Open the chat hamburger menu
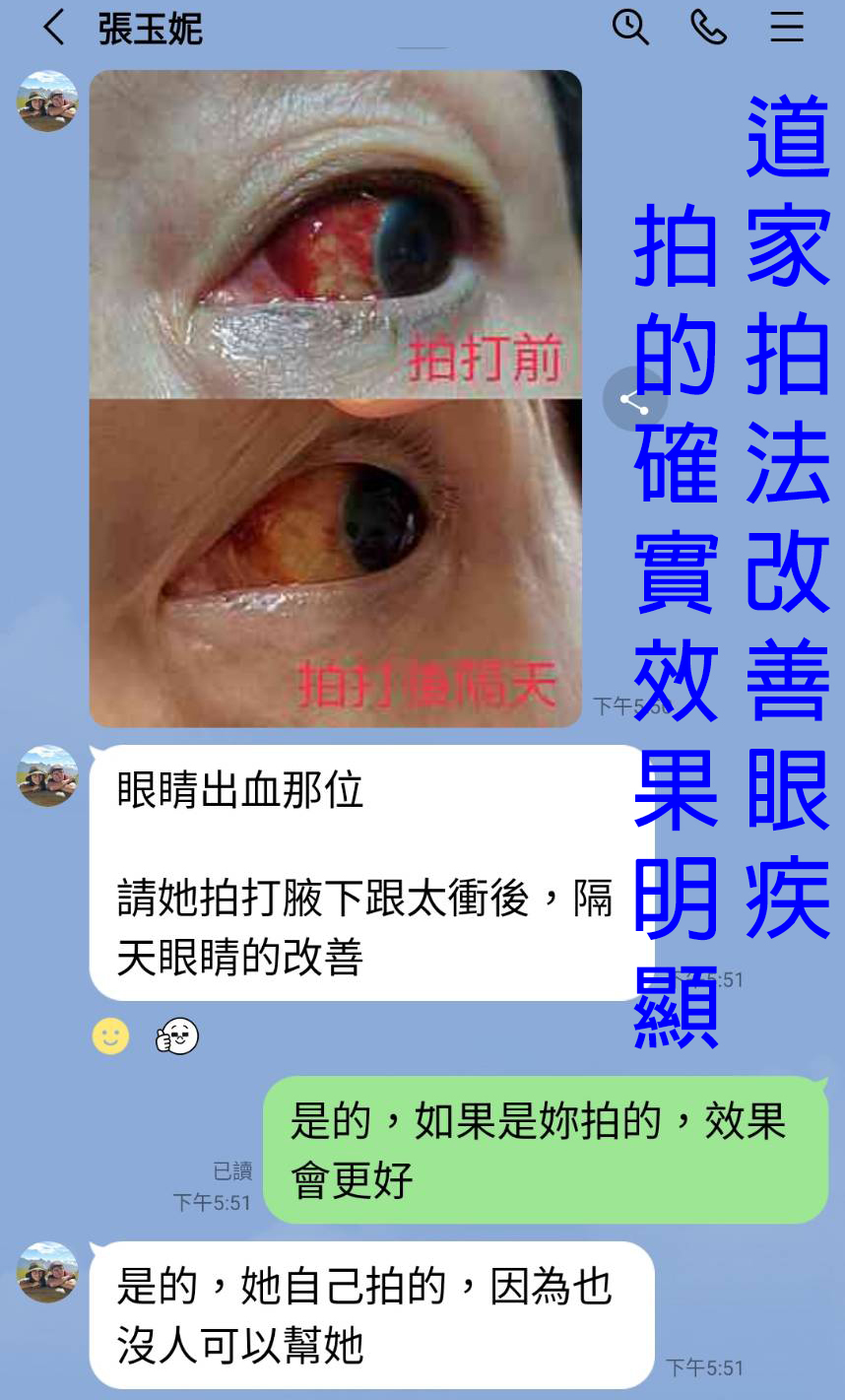Screen dimensions: 845x1400 (x=787, y=28)
